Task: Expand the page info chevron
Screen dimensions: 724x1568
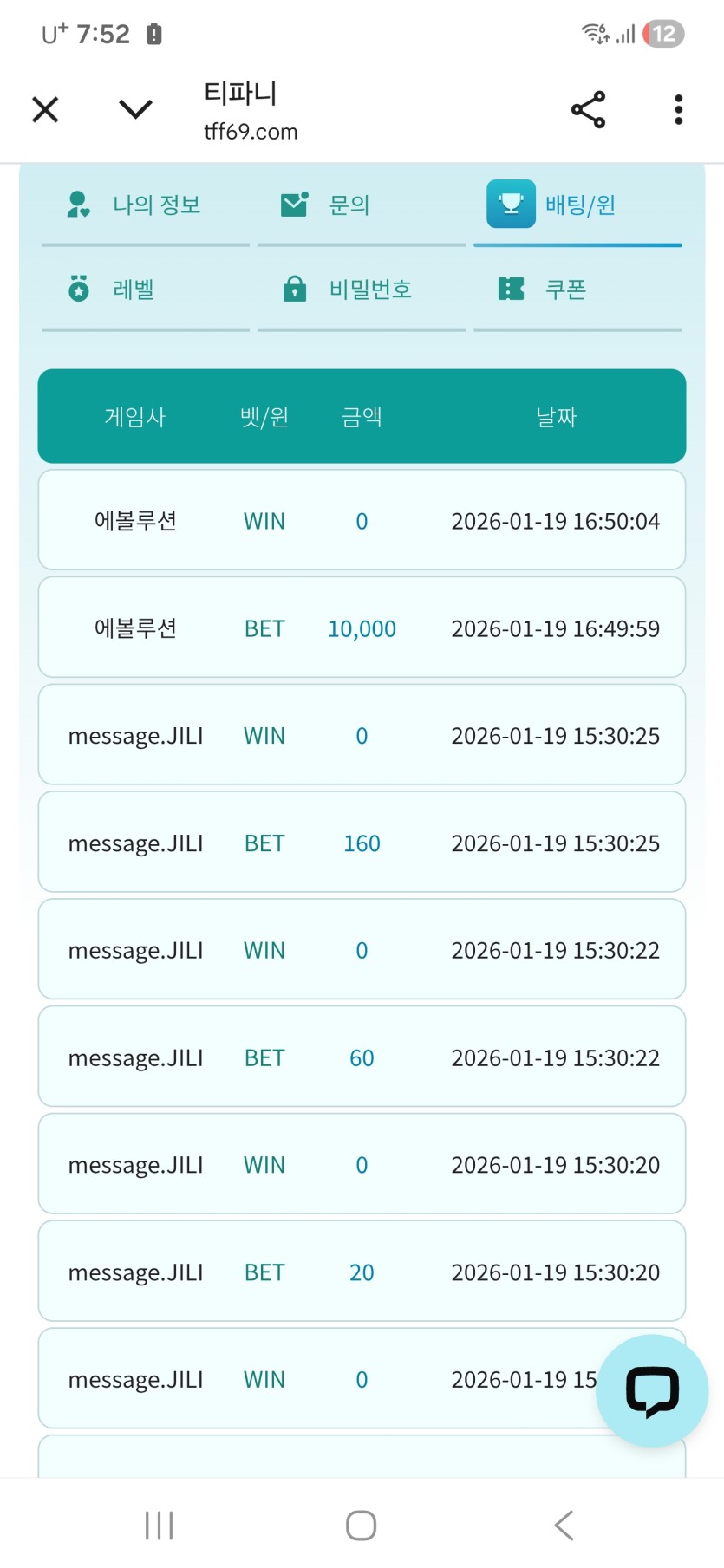Action: click(135, 109)
